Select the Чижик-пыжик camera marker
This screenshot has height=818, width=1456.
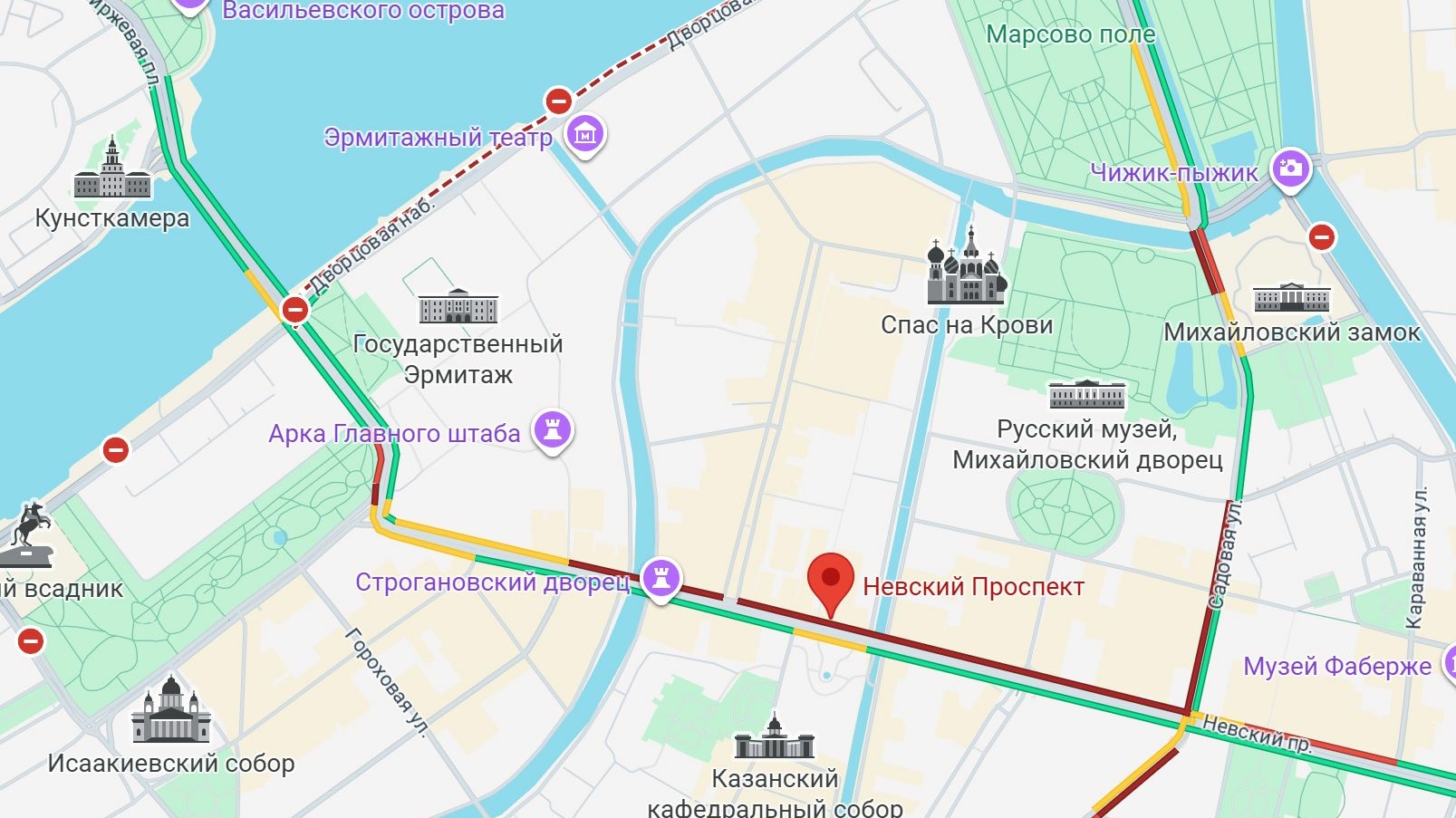point(1291,168)
